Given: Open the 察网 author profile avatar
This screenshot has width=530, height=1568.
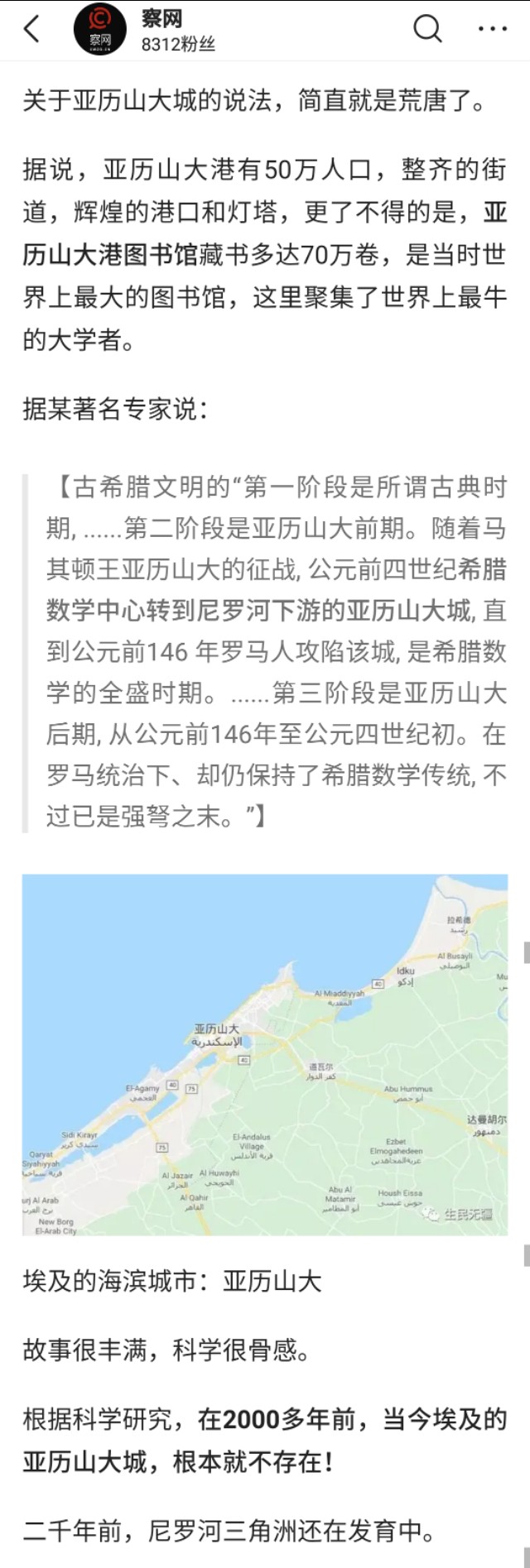Looking at the screenshot, I should 99,29.
